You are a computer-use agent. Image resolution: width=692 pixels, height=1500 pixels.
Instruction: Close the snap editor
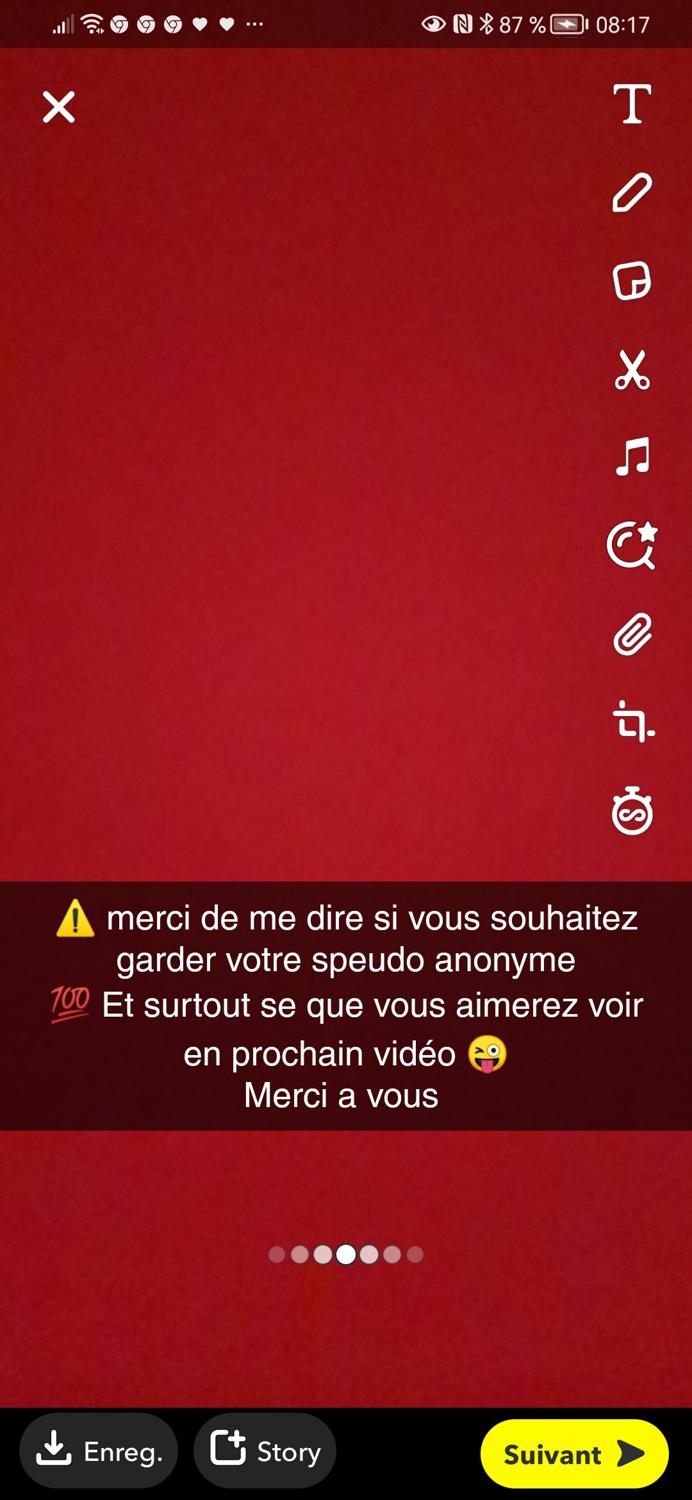(x=59, y=107)
